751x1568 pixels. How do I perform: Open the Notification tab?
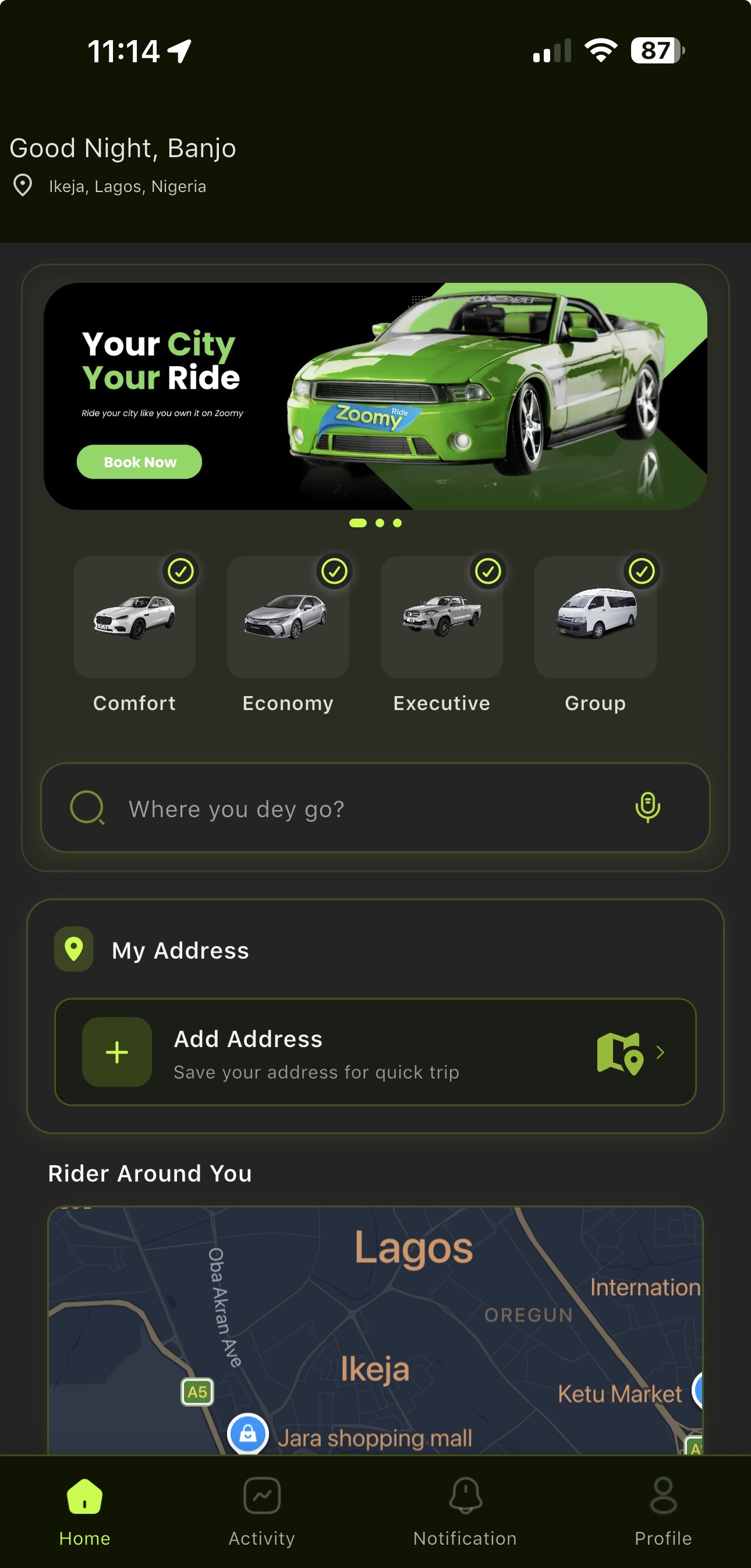click(x=465, y=1511)
